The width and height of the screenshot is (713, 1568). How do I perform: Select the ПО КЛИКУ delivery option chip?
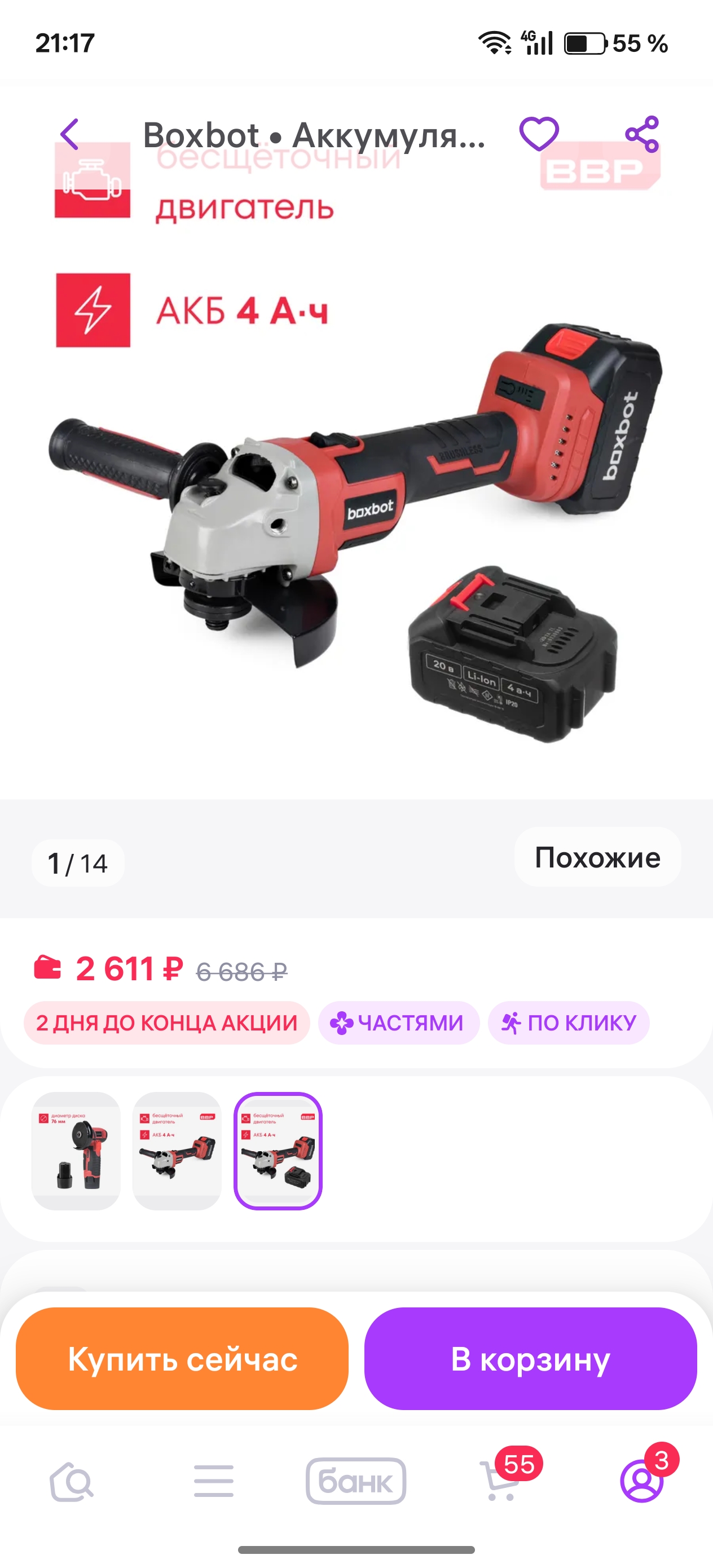pyautogui.click(x=570, y=1024)
